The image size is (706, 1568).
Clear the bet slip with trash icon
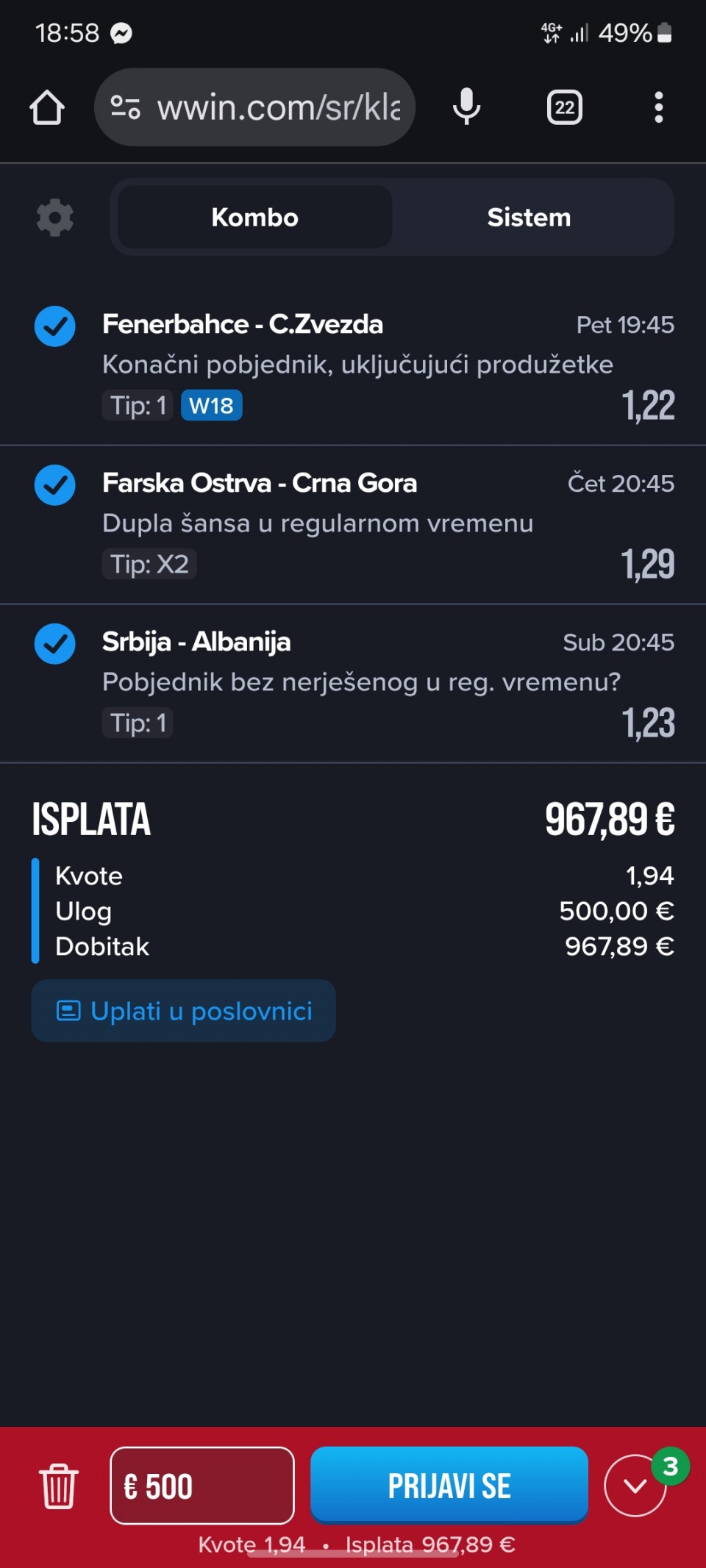58,1486
